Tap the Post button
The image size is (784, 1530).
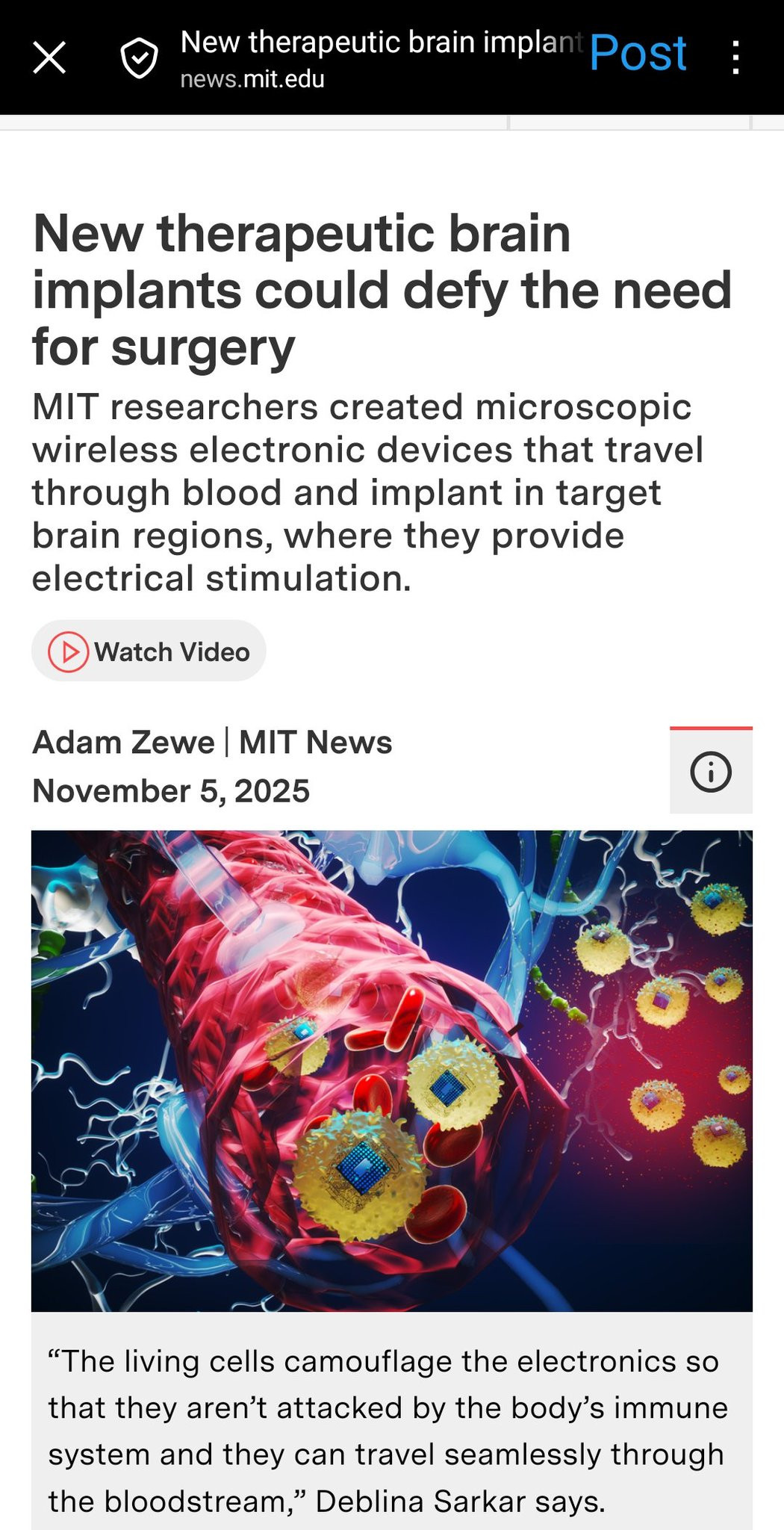pyautogui.click(x=638, y=54)
